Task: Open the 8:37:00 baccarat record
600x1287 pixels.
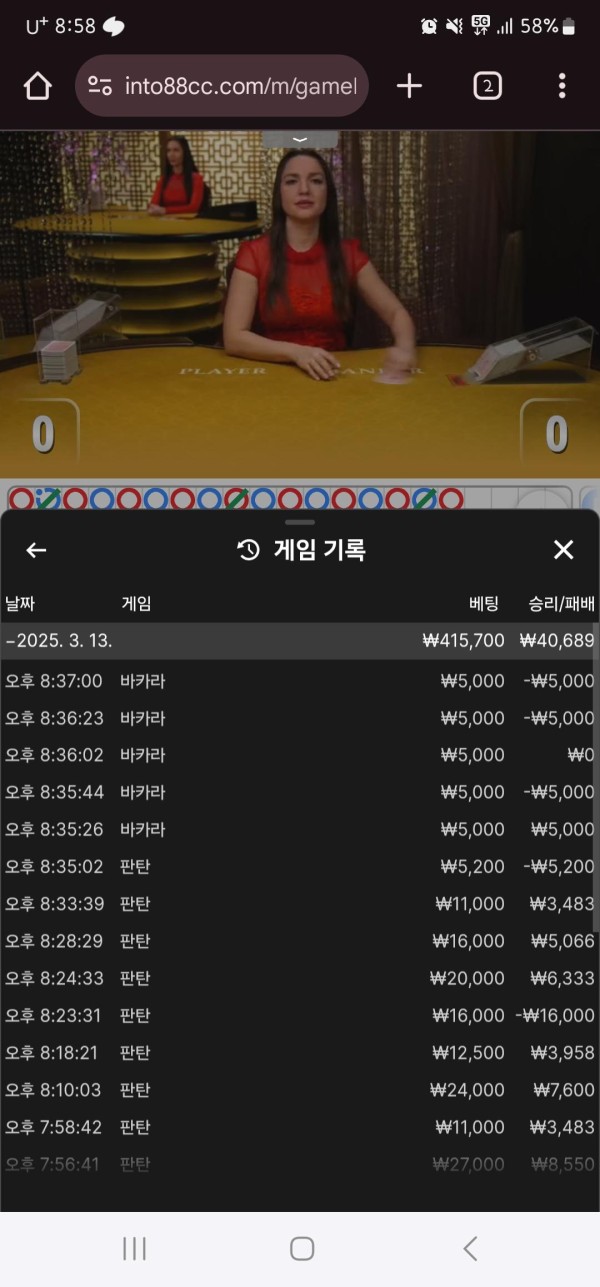Action: tap(300, 681)
